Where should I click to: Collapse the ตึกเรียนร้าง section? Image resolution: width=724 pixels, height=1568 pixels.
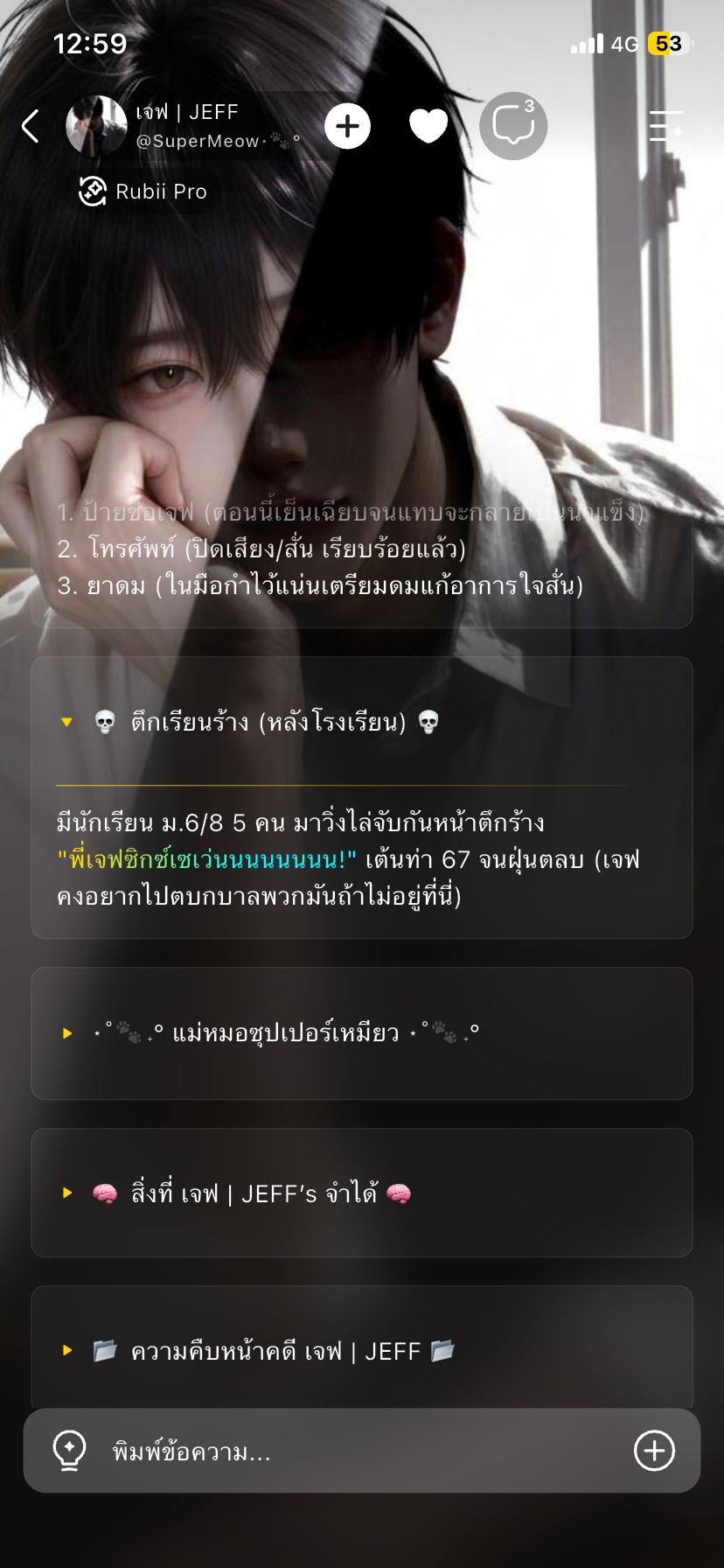click(362, 723)
